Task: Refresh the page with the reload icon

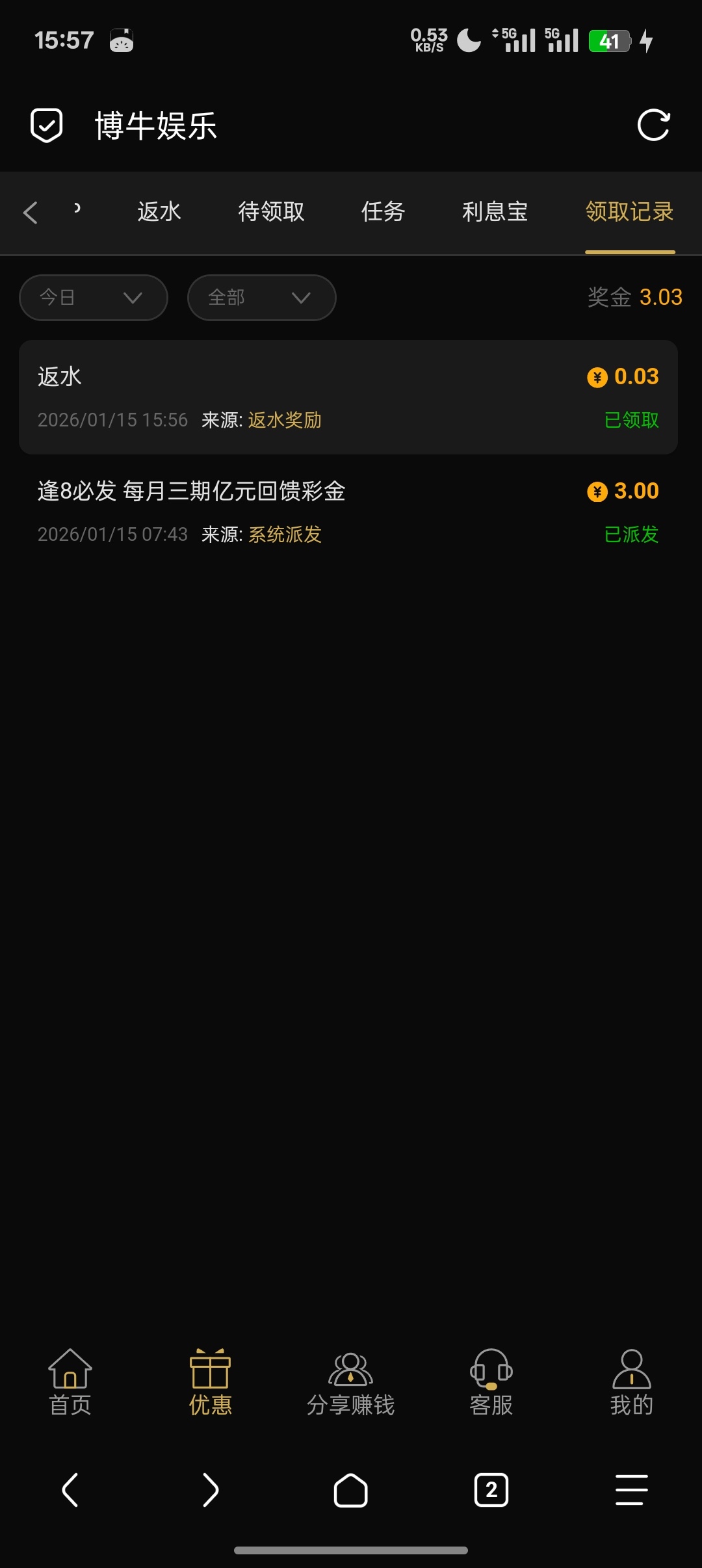Action: pyautogui.click(x=653, y=125)
